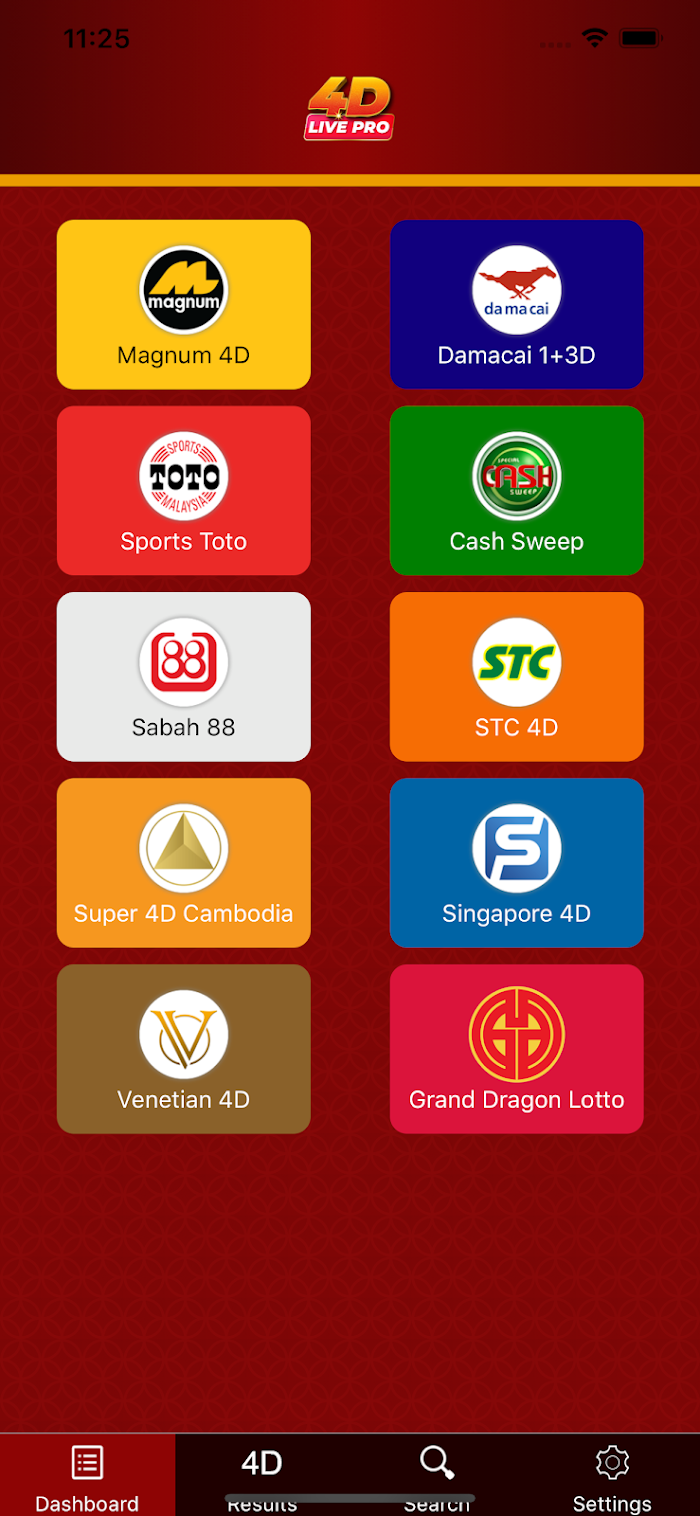Tap the Singapore 4D card
Screen dimensions: 700x1516
pos(517,862)
